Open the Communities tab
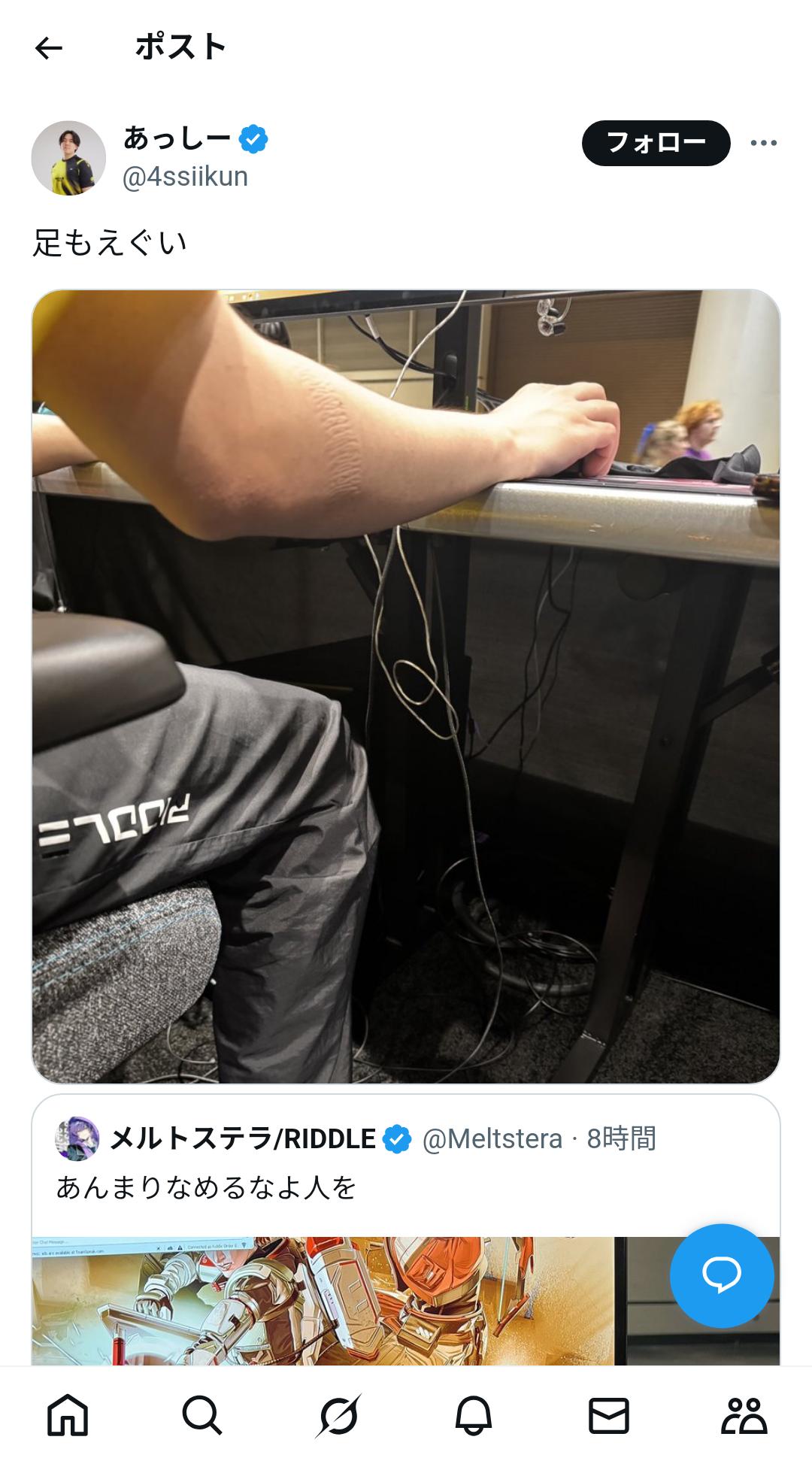The image size is (812, 1464). (744, 1416)
